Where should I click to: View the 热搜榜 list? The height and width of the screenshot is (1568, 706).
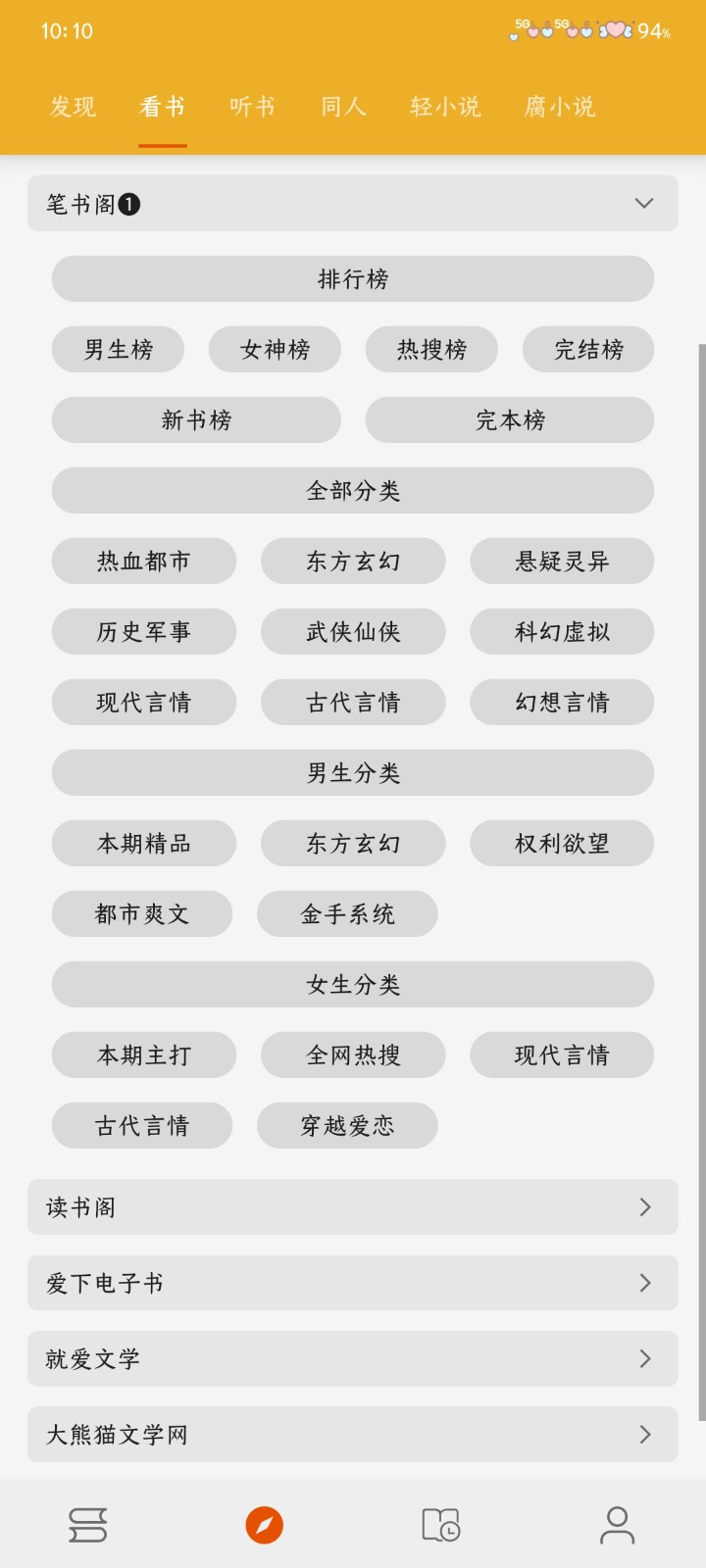click(431, 350)
